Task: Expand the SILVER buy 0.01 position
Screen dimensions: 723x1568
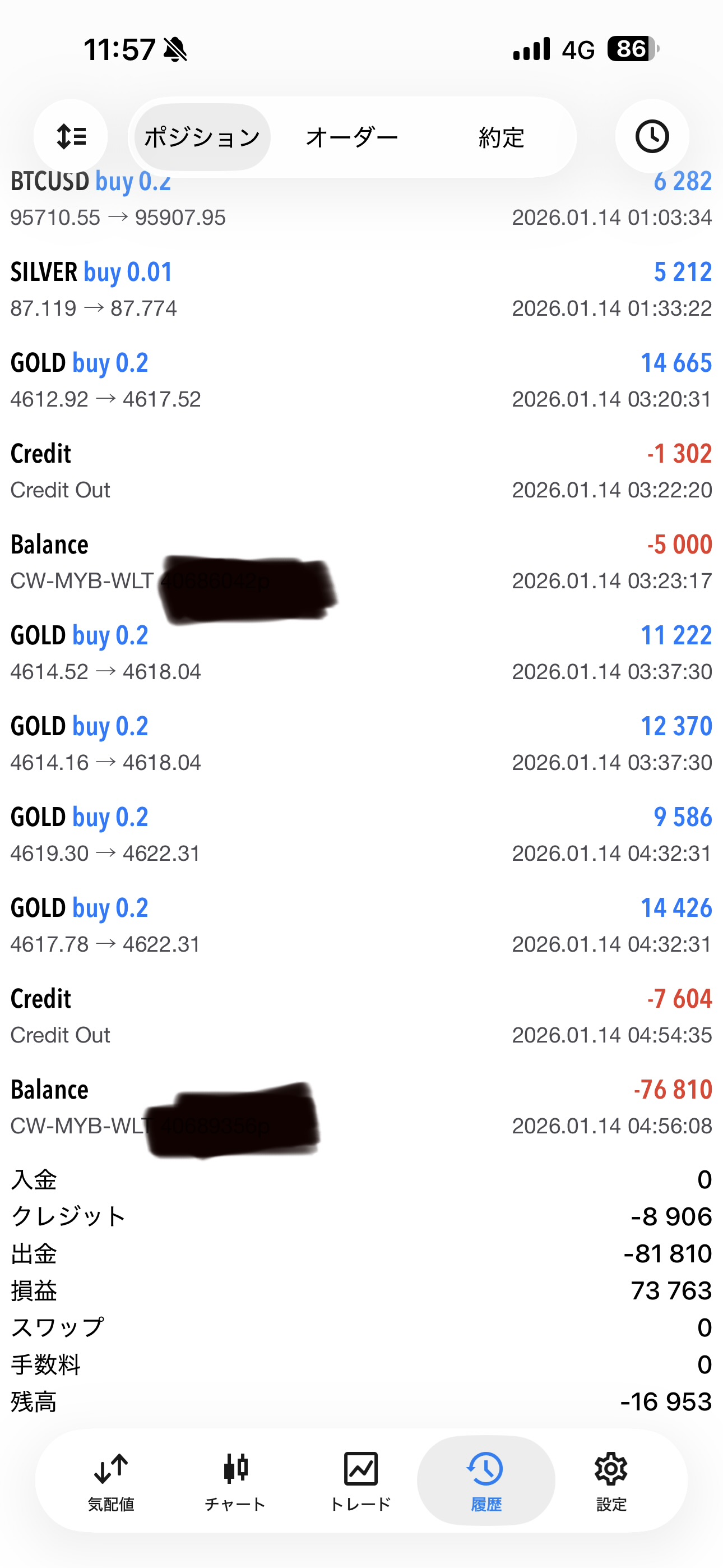Action: (361, 290)
